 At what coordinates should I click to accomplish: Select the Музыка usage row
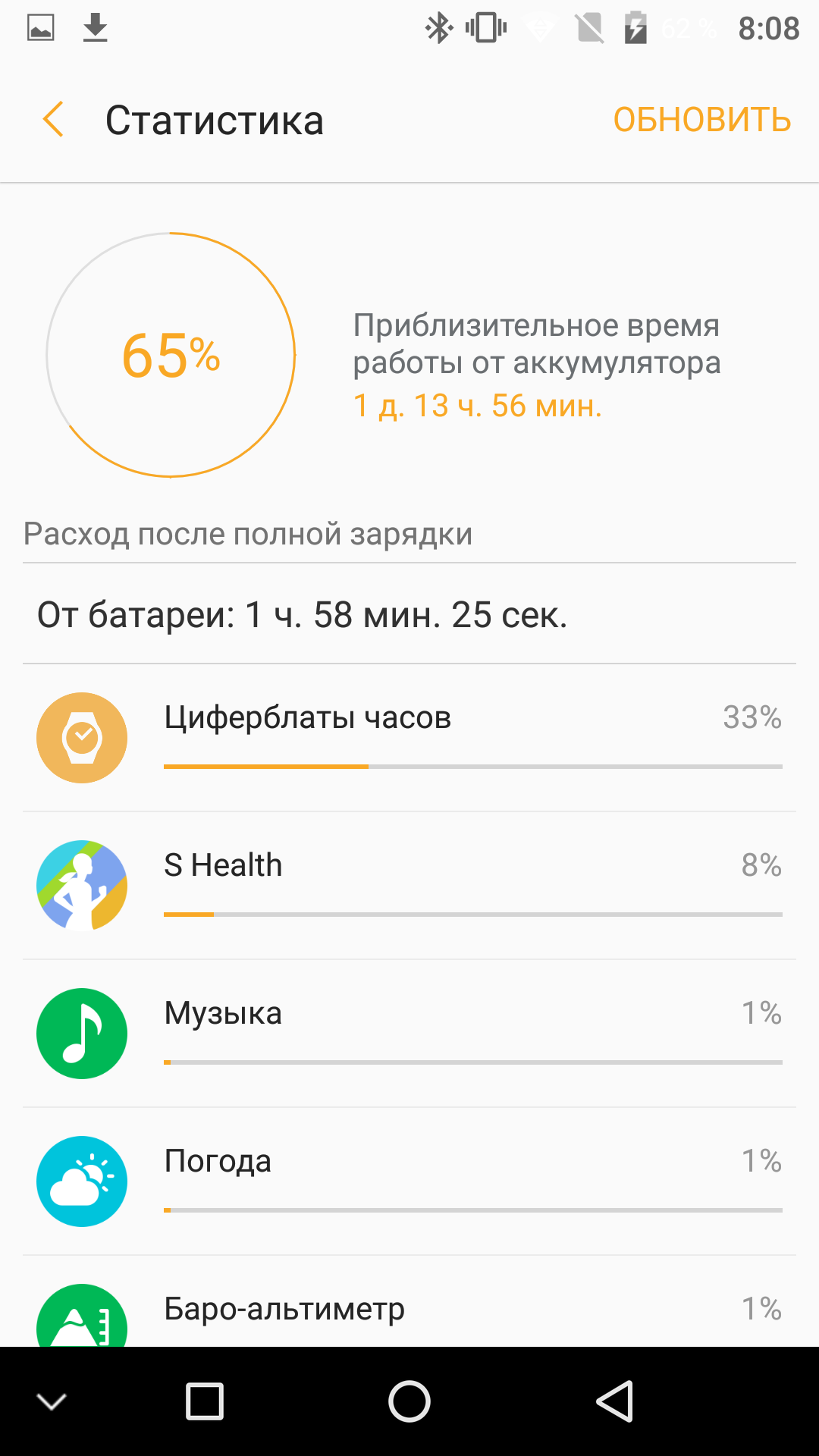(409, 1034)
